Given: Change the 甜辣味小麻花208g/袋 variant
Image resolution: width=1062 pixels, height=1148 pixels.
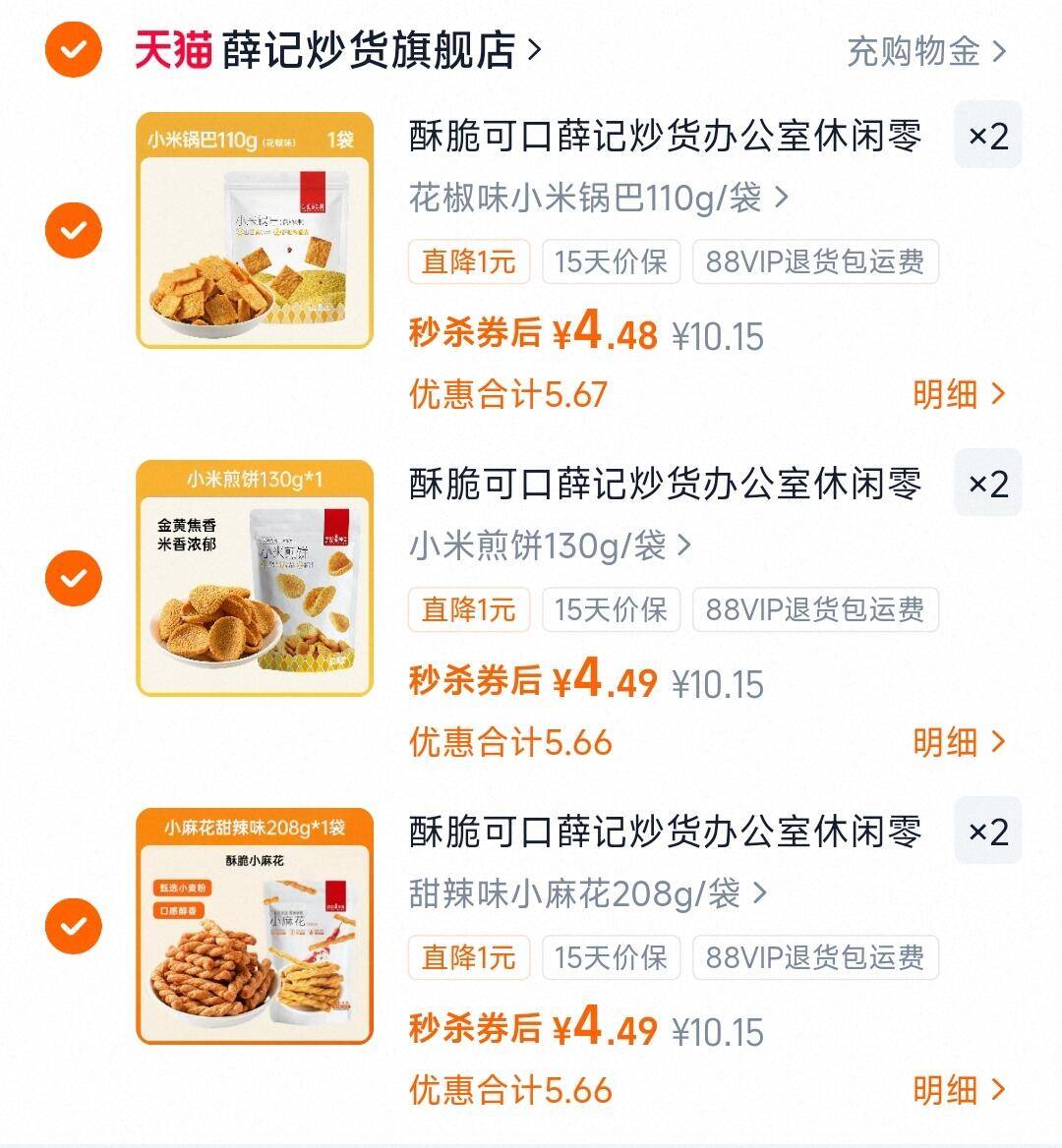Looking at the screenshot, I should tap(587, 893).
